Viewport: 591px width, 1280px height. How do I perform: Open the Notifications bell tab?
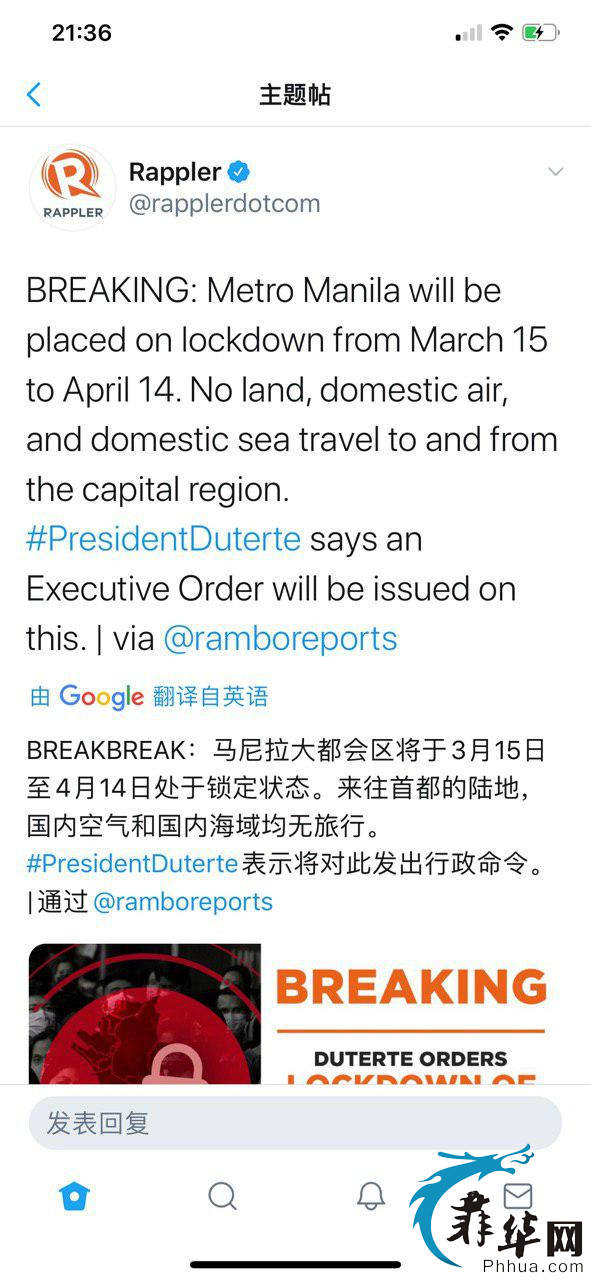click(x=371, y=1195)
